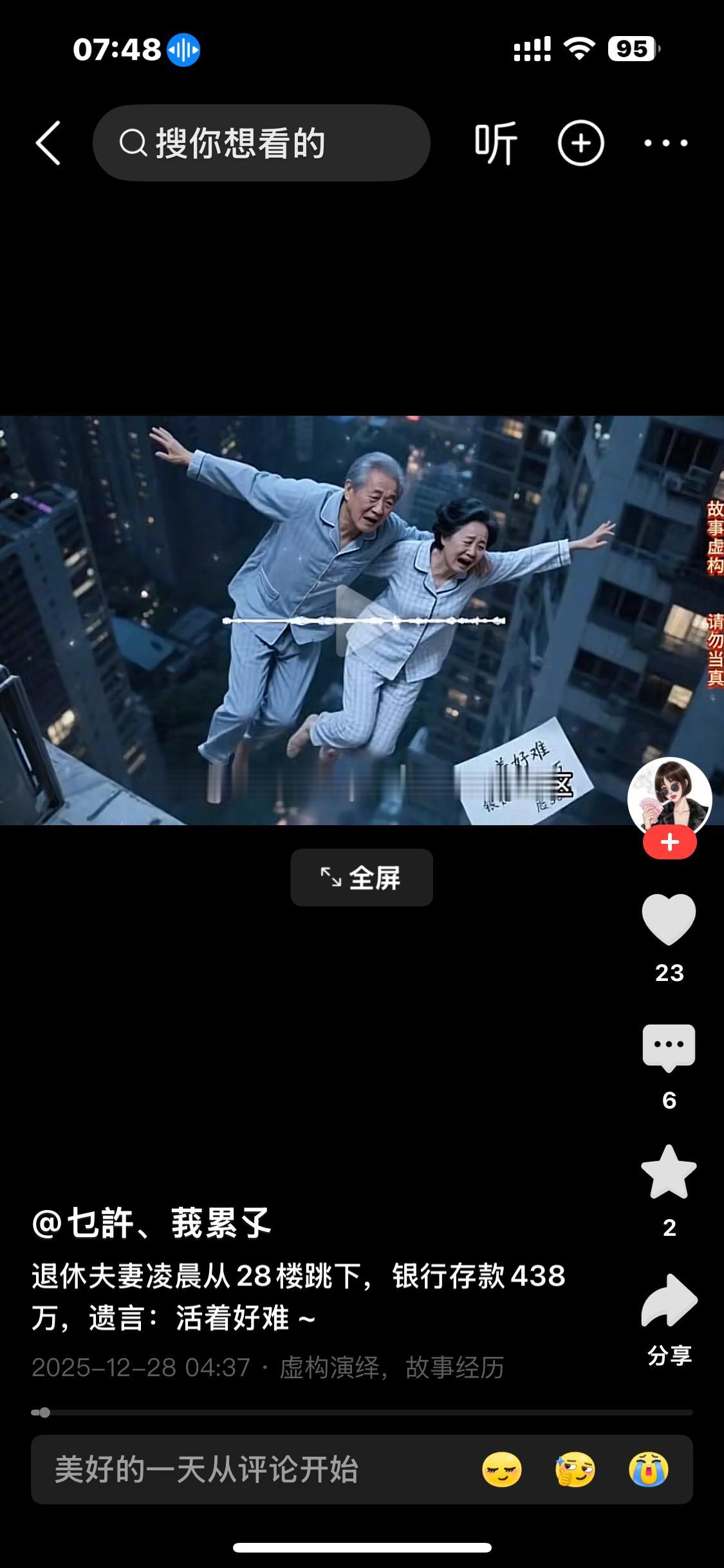Tap the back arrow to return
Screen dimensions: 724x1568
click(x=48, y=144)
